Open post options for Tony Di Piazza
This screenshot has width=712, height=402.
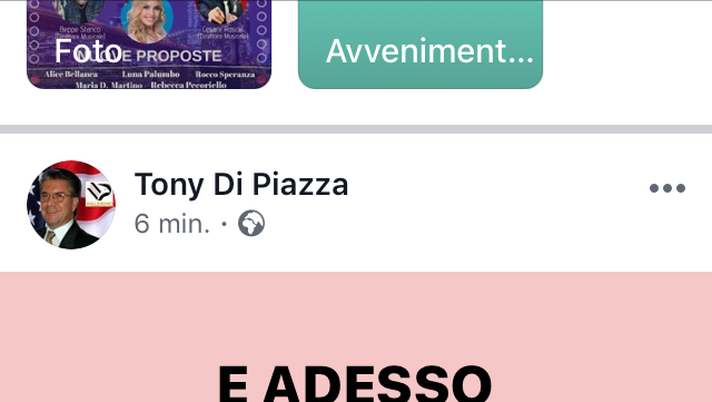(x=667, y=188)
